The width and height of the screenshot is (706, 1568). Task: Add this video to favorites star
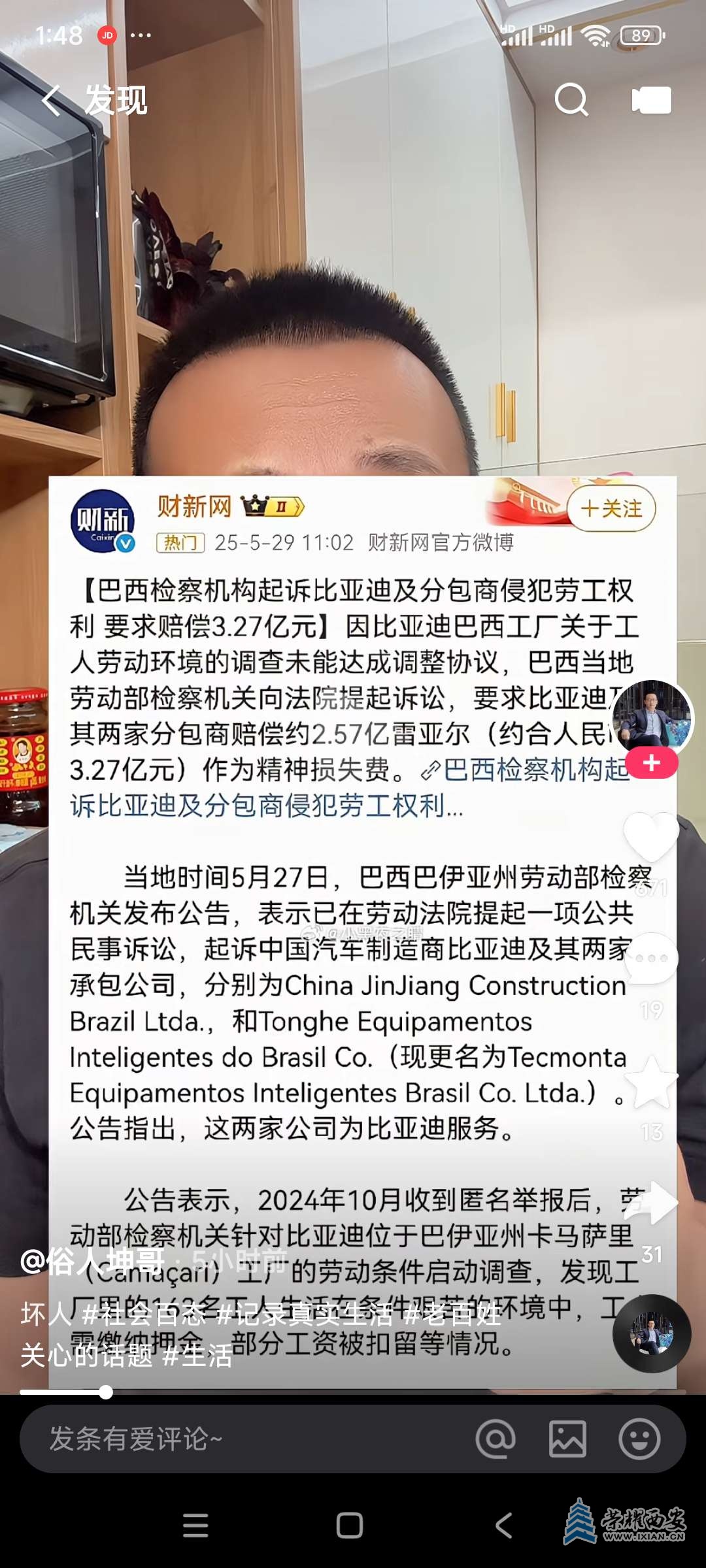tap(651, 1081)
